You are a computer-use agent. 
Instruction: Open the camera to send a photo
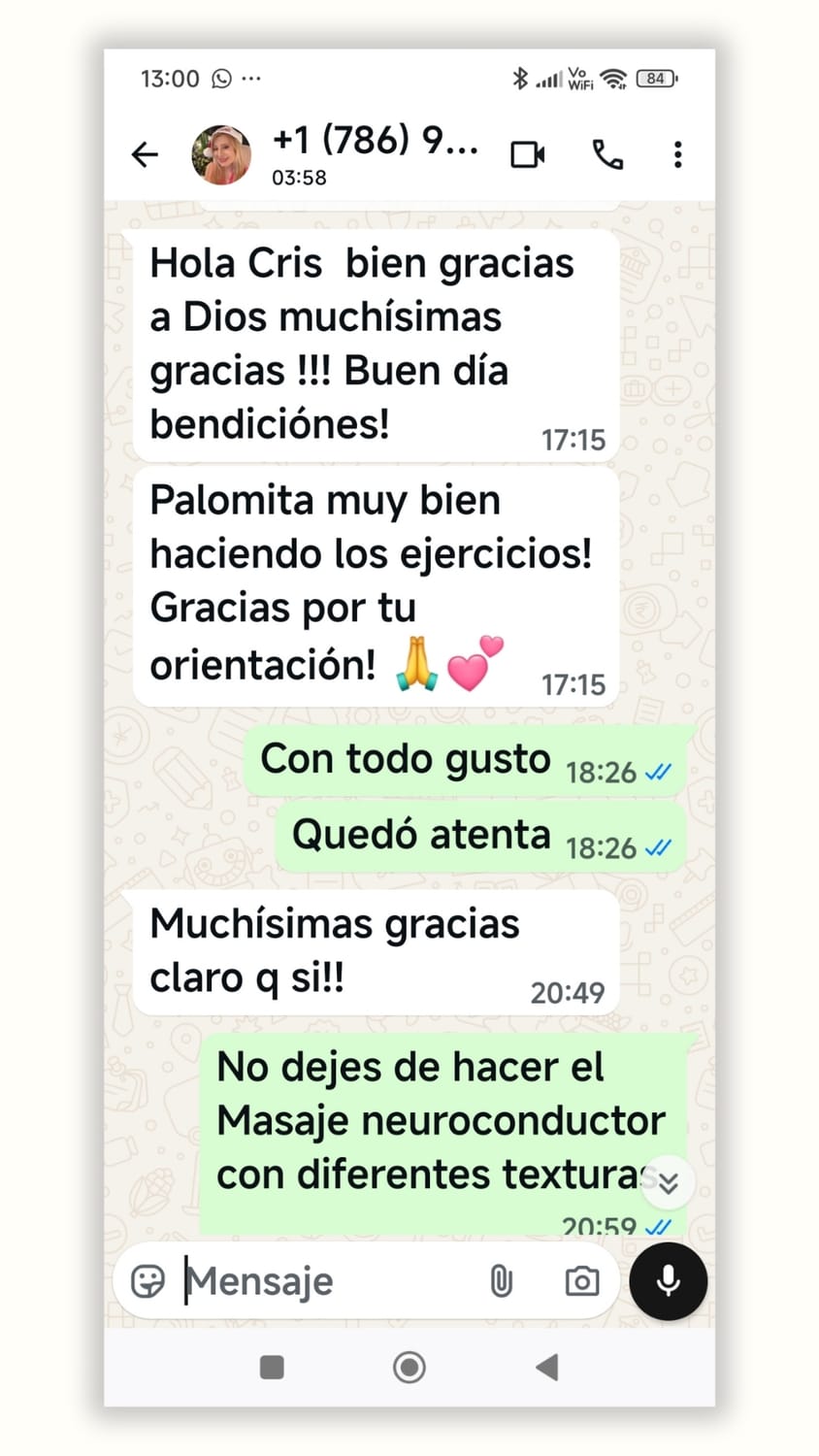[x=581, y=1281]
